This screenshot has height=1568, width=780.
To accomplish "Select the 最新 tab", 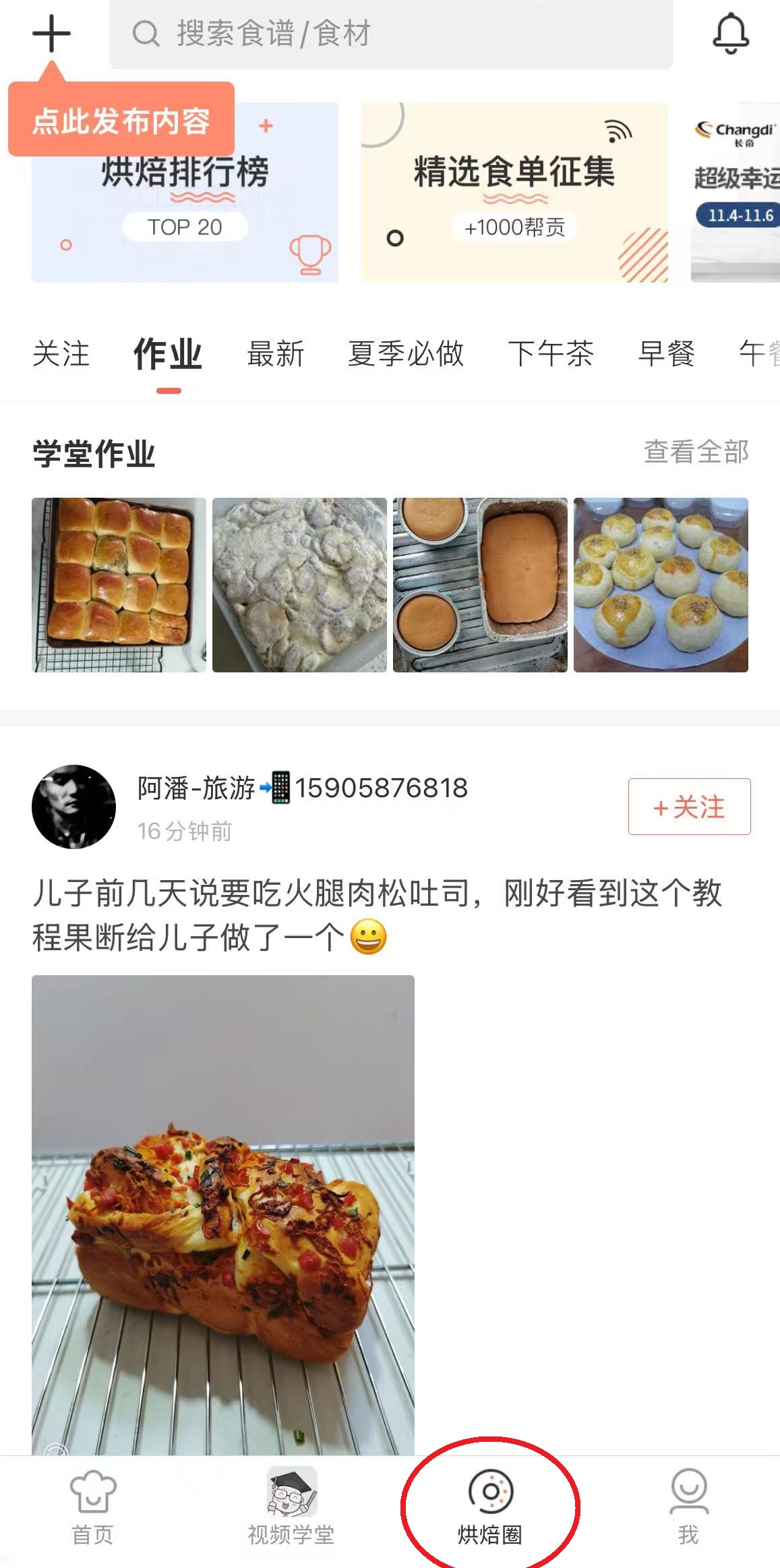I will (x=276, y=354).
